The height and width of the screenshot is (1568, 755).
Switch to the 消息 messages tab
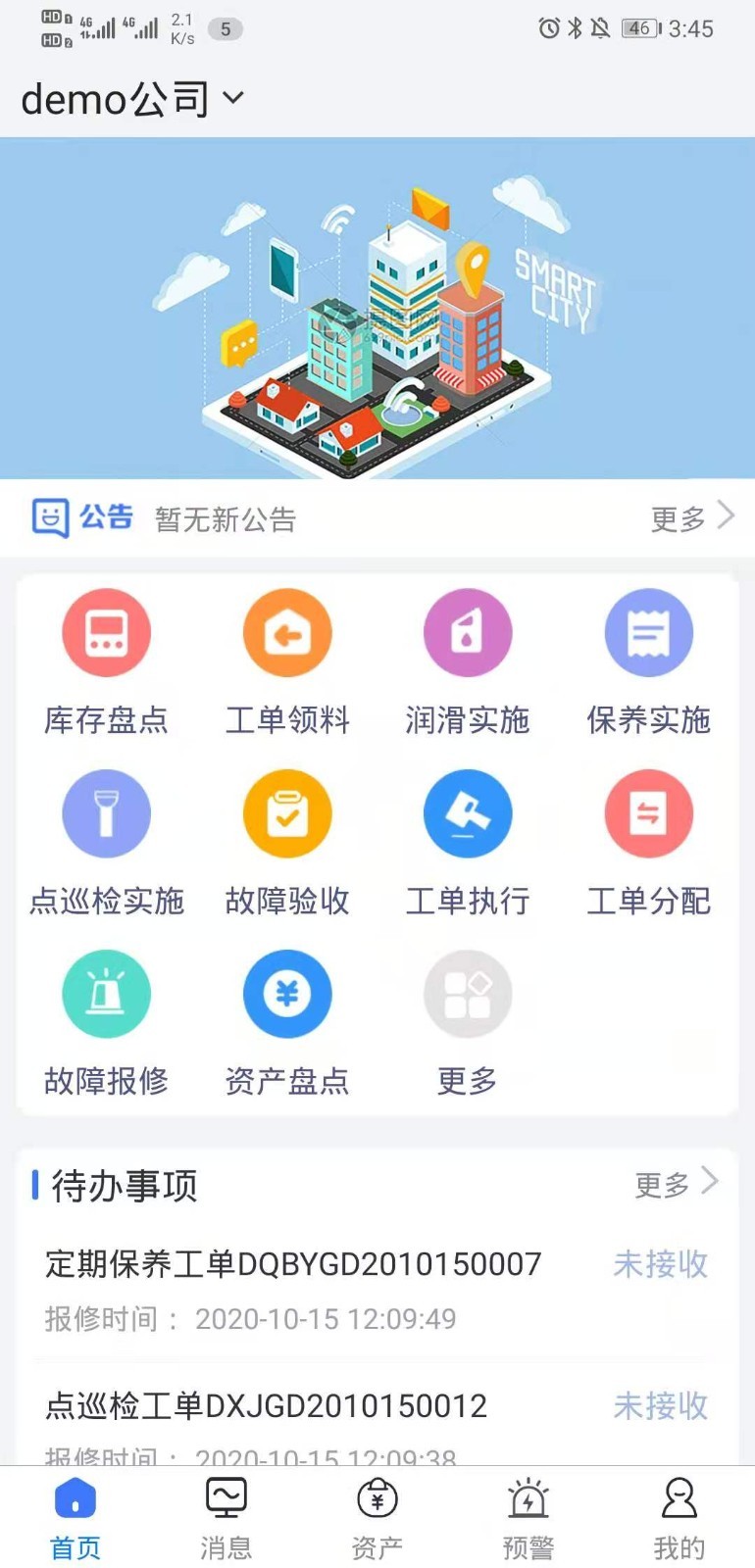[x=226, y=1519]
